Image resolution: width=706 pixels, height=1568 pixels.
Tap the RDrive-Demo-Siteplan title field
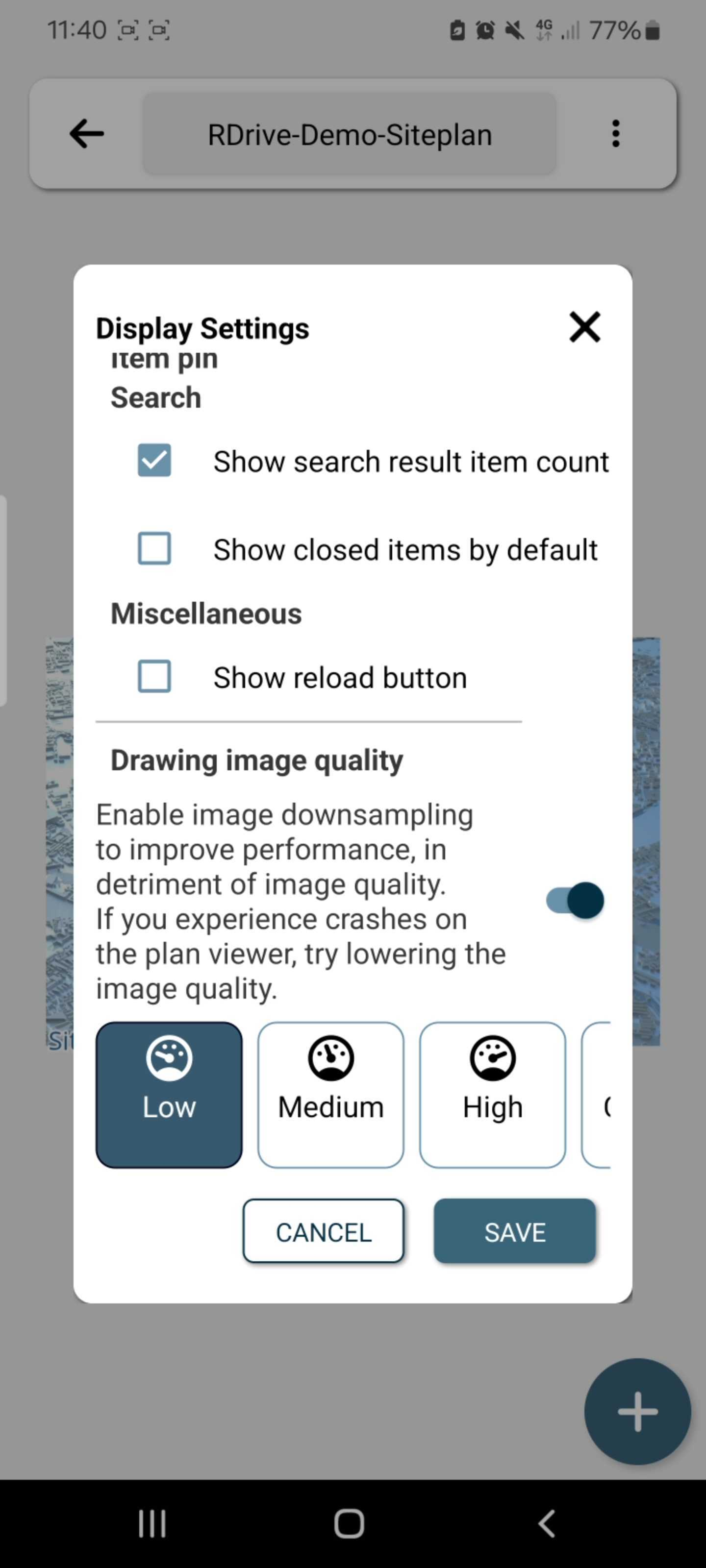click(349, 134)
